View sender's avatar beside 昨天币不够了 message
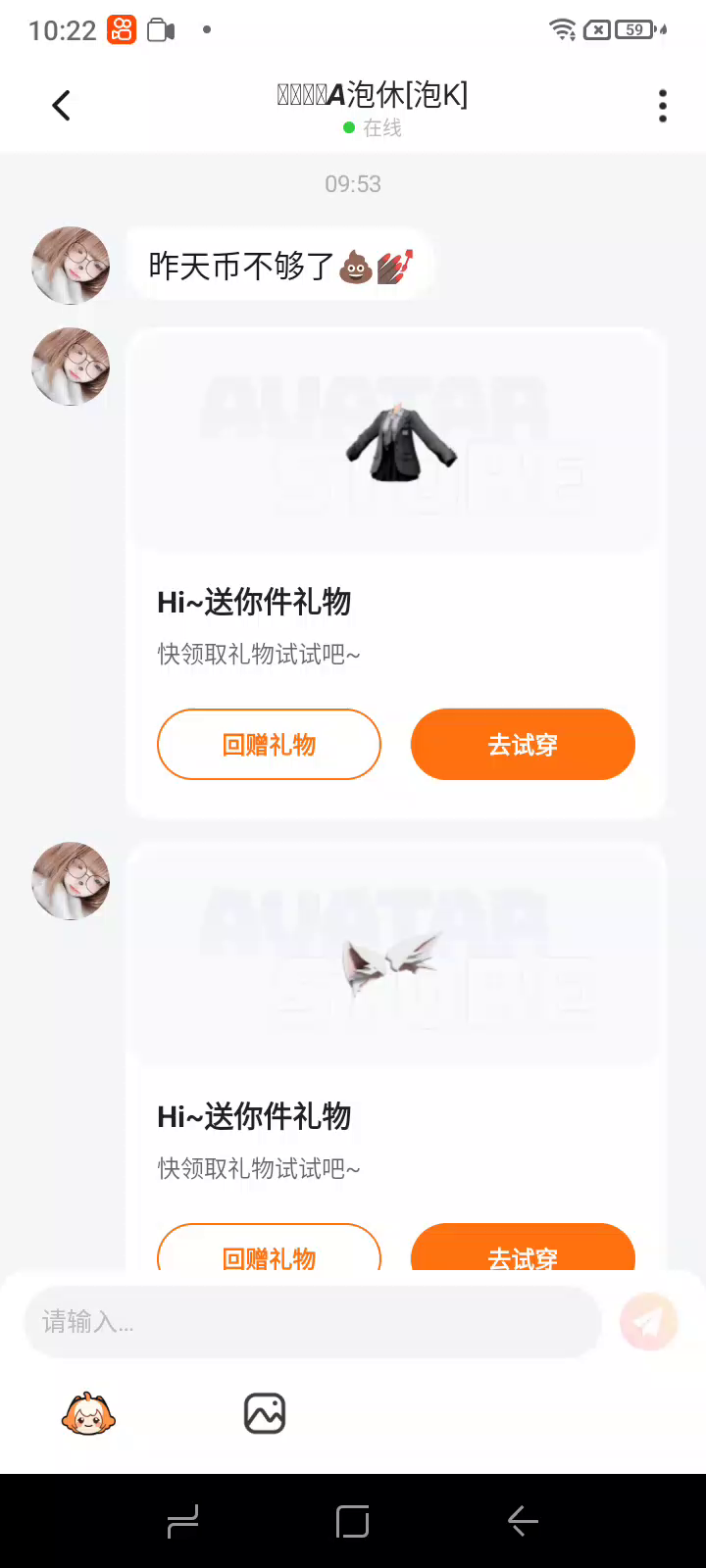The image size is (706, 1568). [x=71, y=266]
